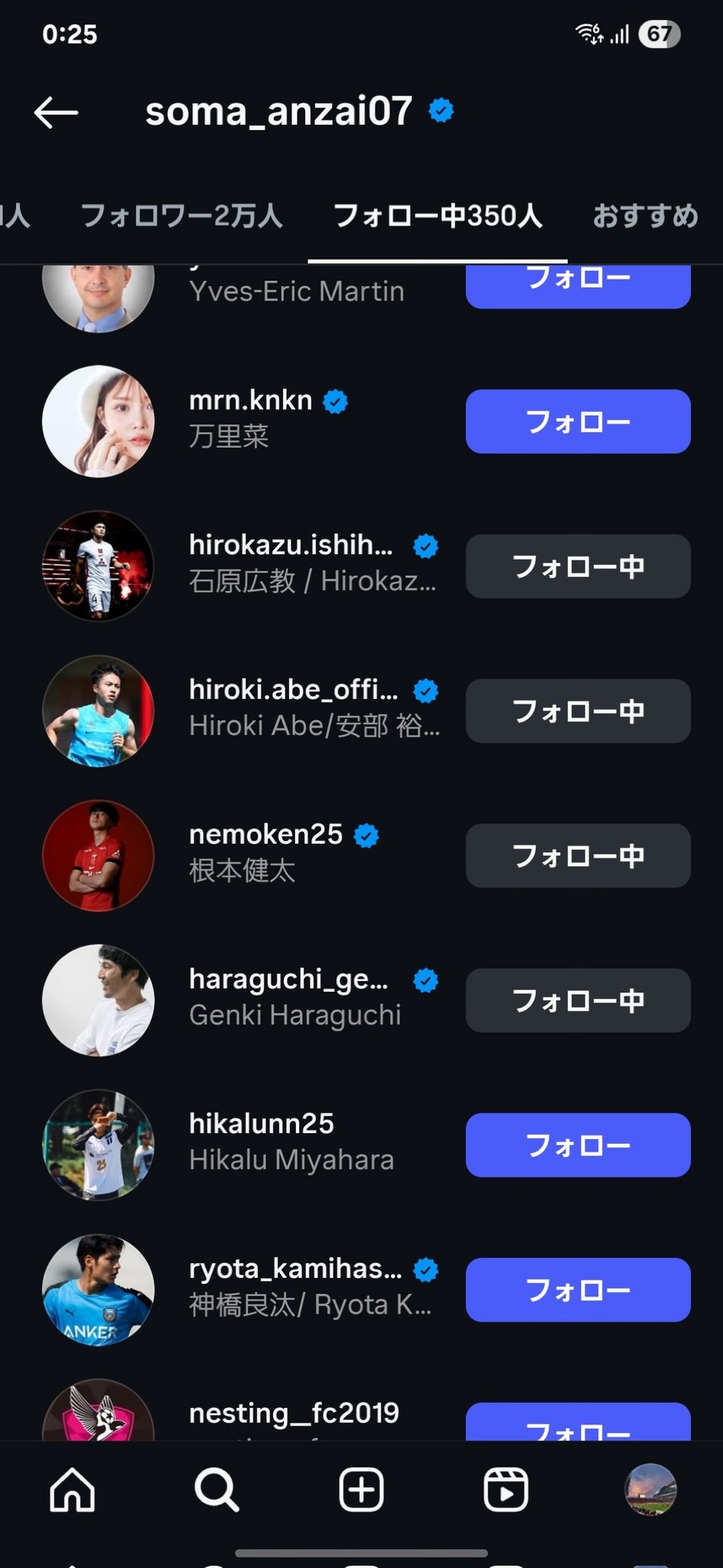This screenshot has width=723, height=1568.
Task: Unfollow hirokazu.ishihara via フォロー中 button
Action: (x=578, y=567)
